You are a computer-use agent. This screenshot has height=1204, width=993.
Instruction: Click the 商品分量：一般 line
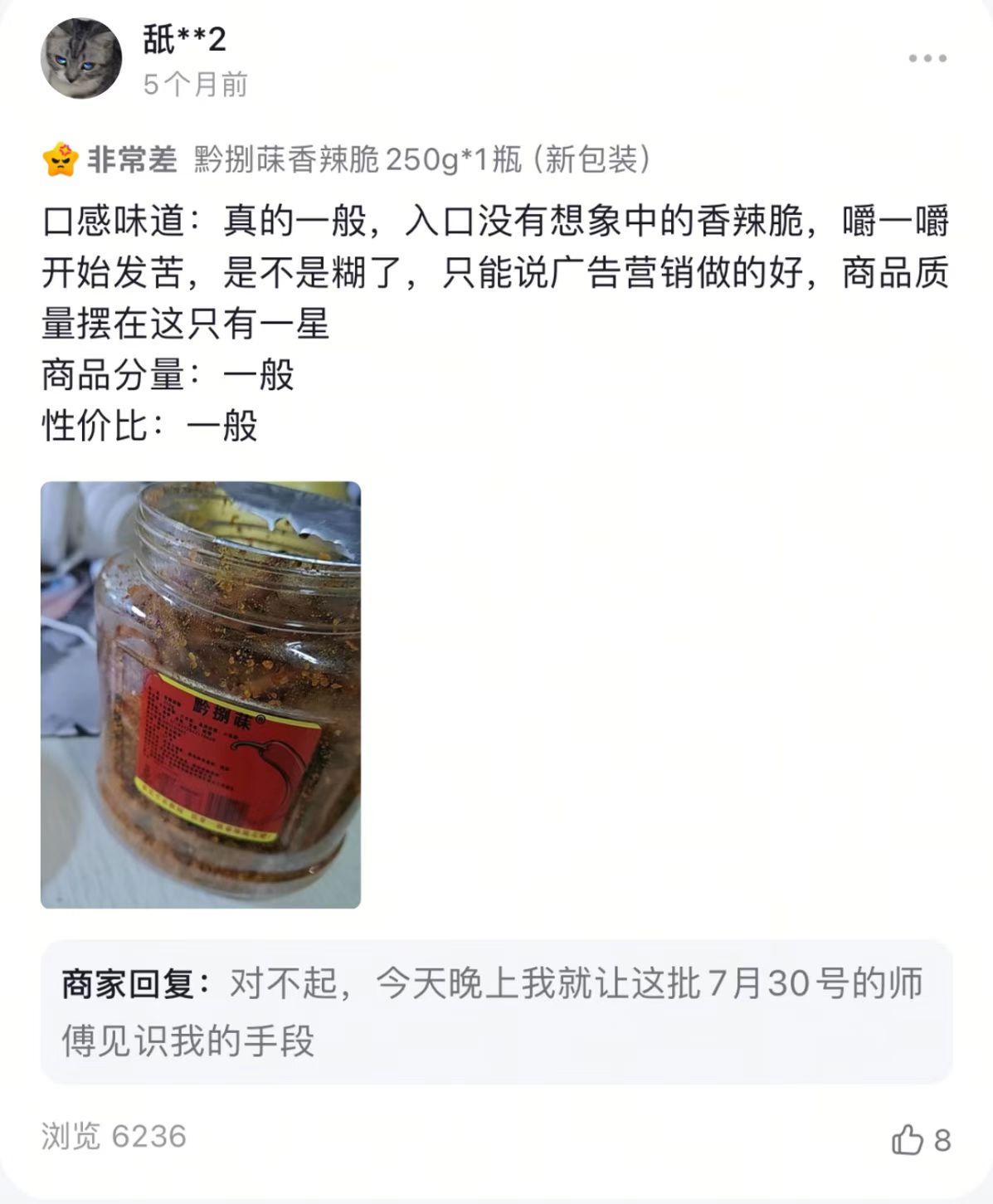(166, 378)
